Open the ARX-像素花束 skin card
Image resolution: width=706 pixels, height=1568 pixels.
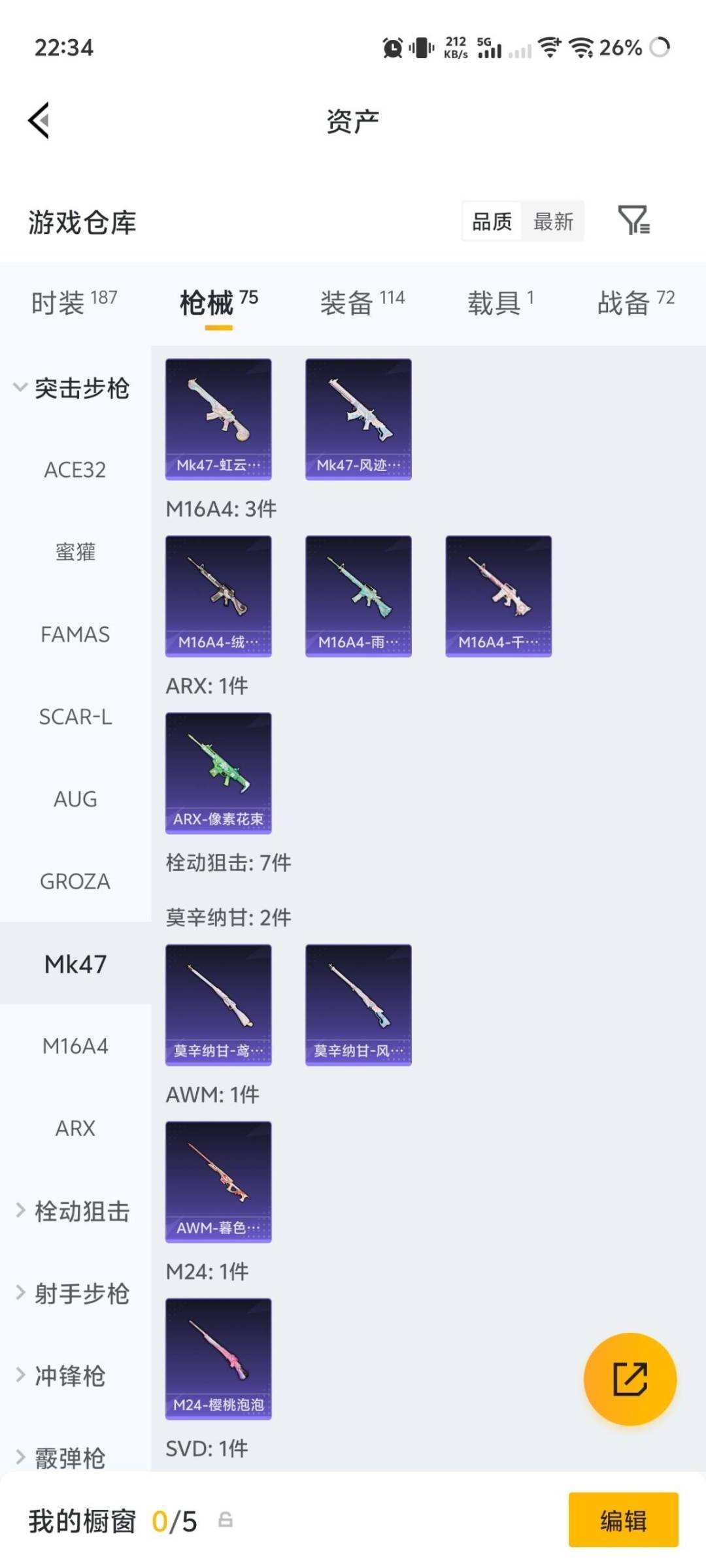click(218, 774)
